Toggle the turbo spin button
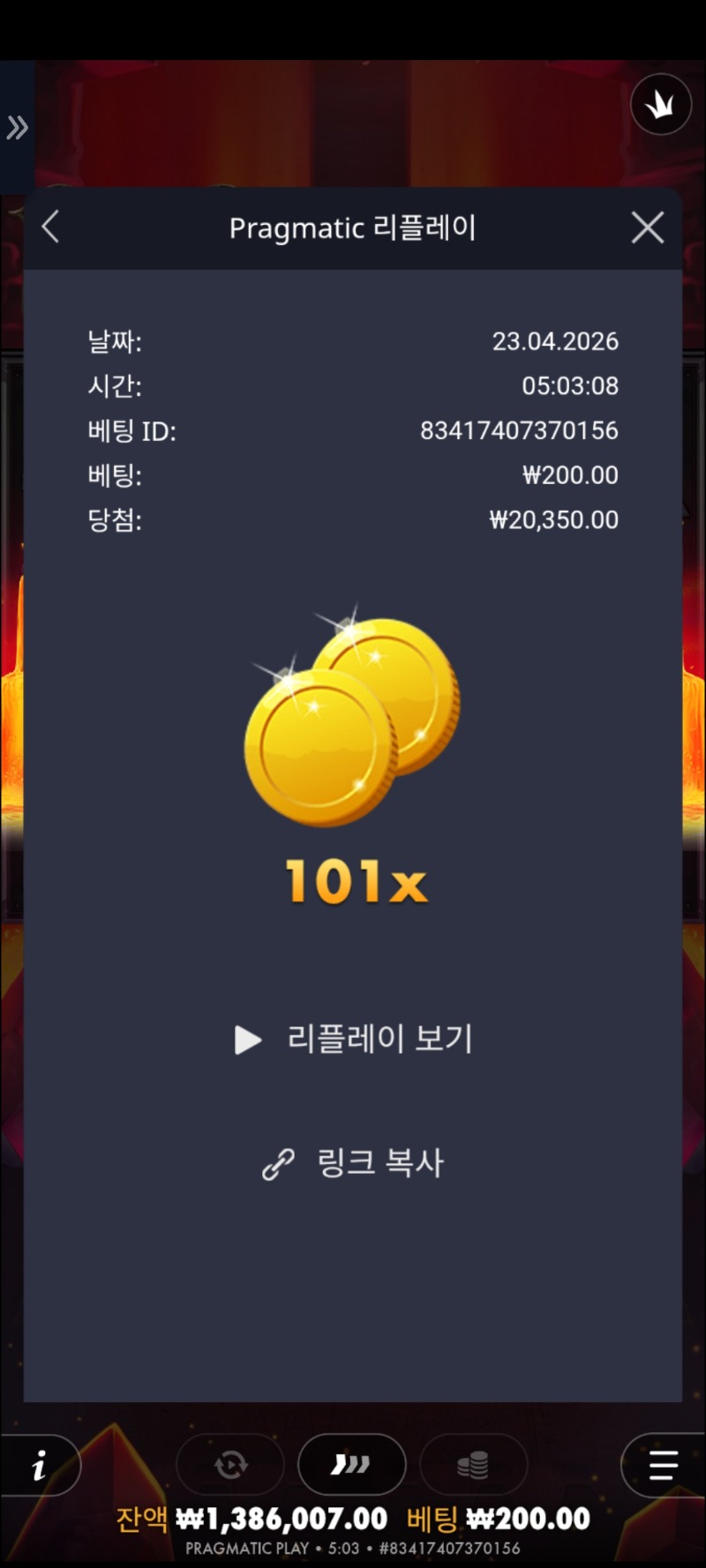Image resolution: width=706 pixels, height=1568 pixels. point(351,1465)
